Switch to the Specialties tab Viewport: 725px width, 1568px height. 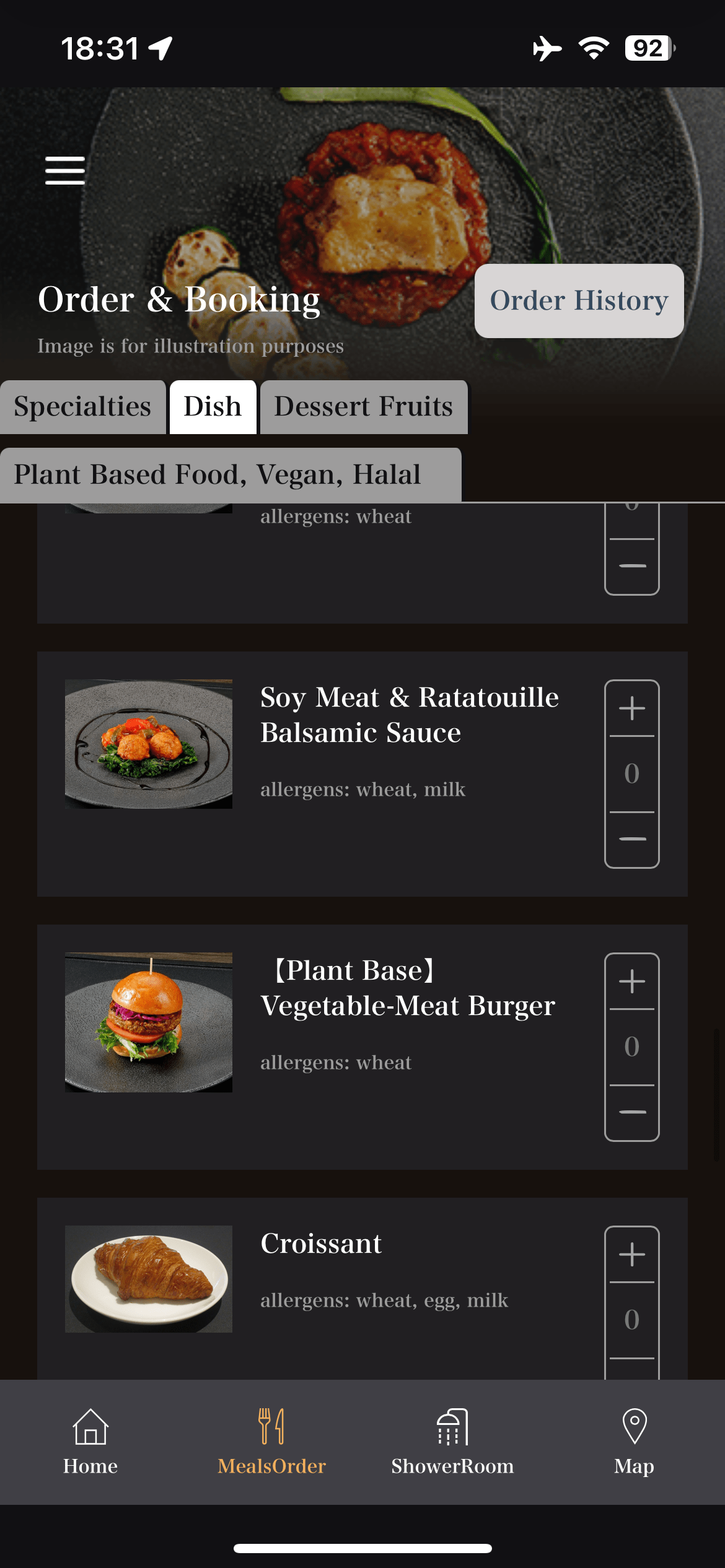click(x=82, y=407)
